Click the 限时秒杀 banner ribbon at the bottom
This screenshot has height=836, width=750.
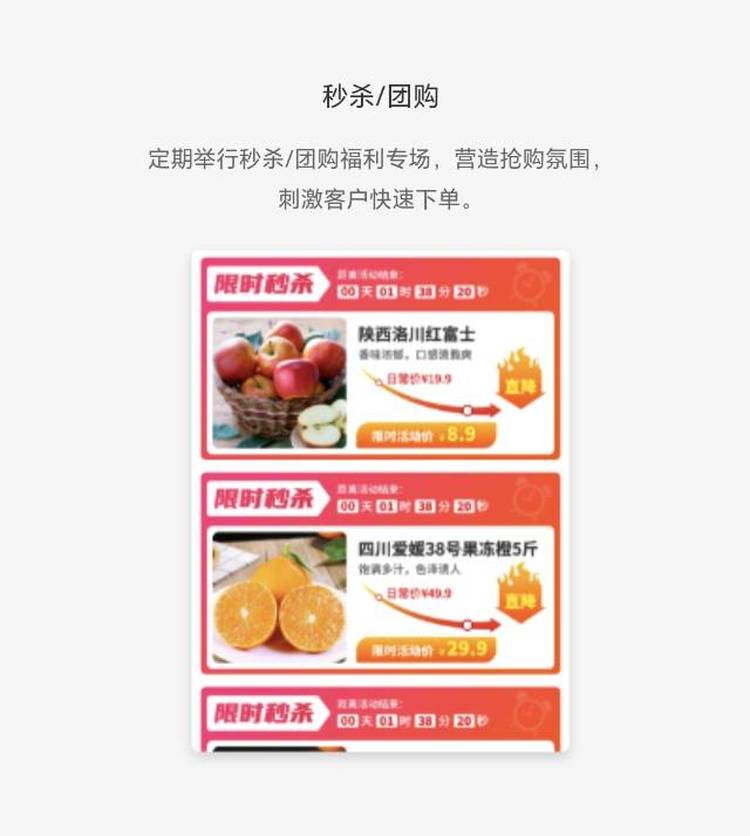(x=264, y=712)
